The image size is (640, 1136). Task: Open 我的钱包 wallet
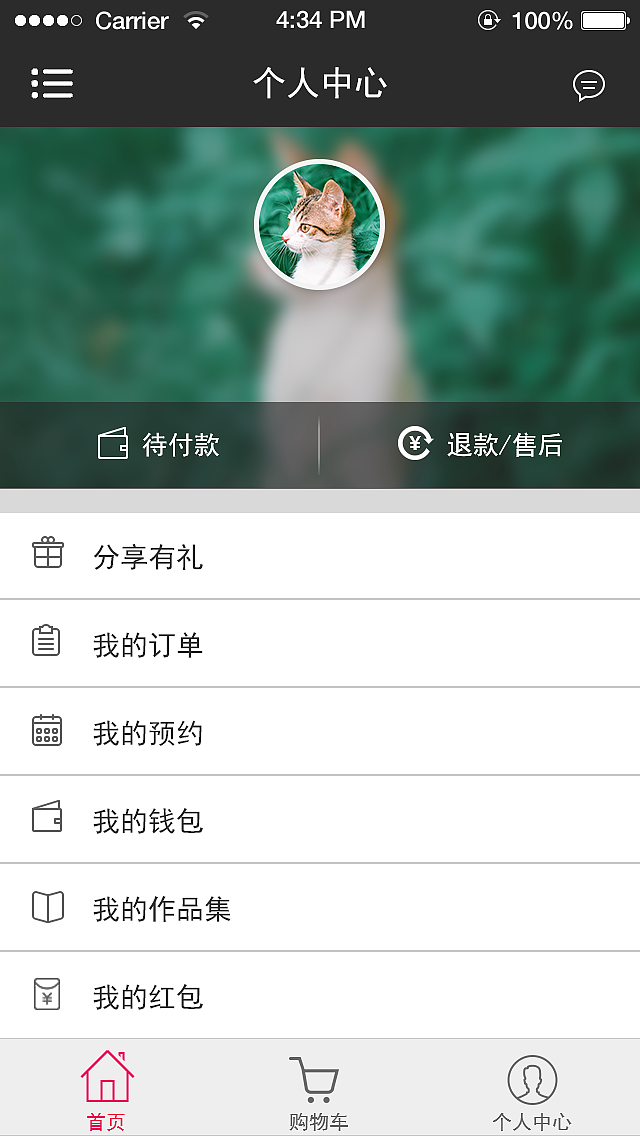pos(320,820)
